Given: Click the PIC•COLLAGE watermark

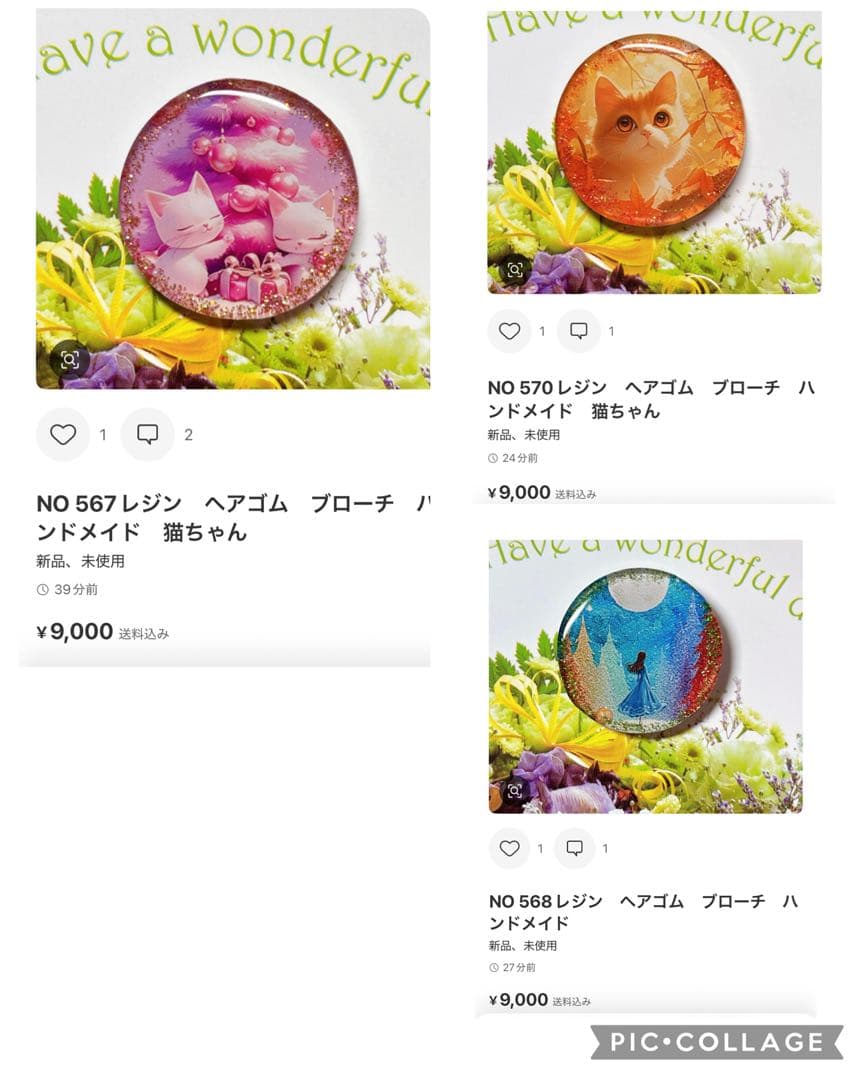Looking at the screenshot, I should tap(718, 1040).
